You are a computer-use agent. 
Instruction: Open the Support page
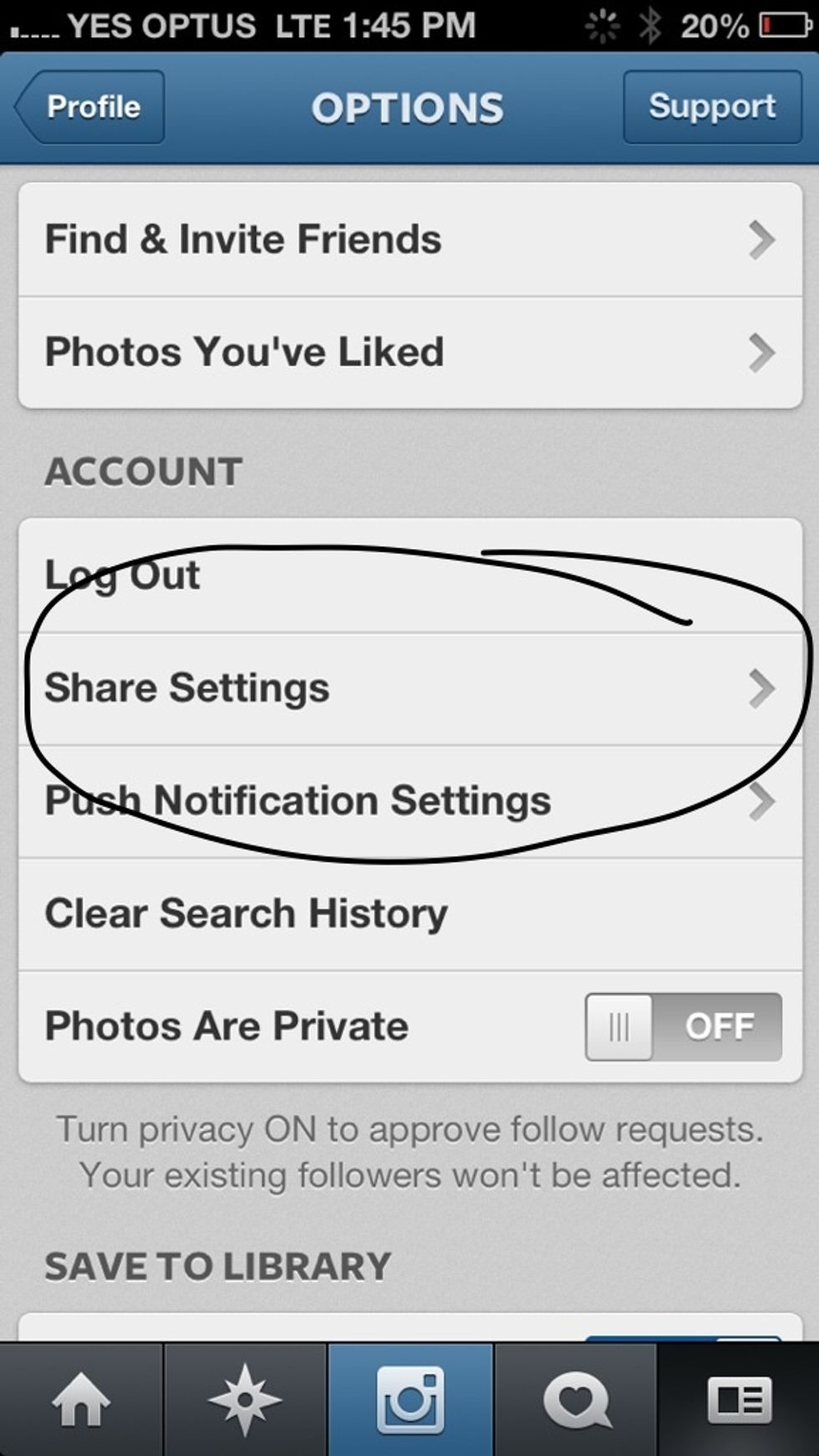[712, 107]
